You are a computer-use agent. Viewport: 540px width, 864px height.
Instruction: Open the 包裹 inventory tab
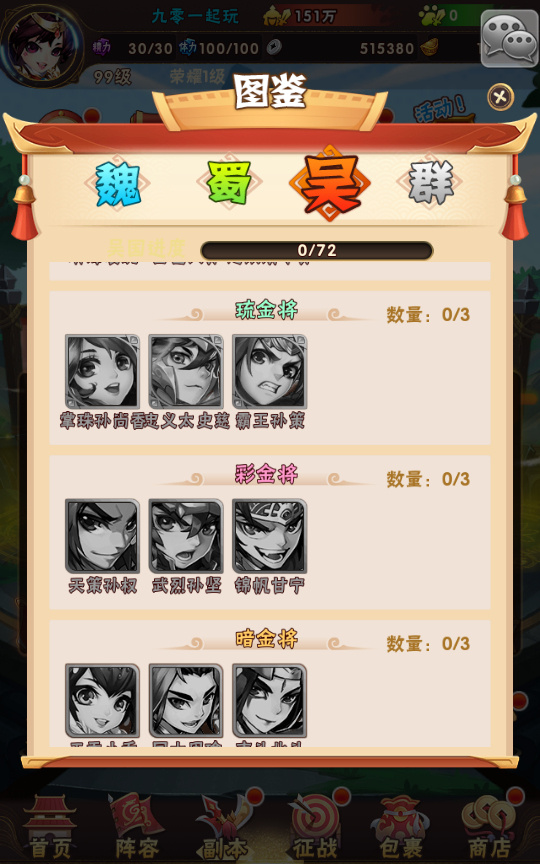click(x=401, y=827)
